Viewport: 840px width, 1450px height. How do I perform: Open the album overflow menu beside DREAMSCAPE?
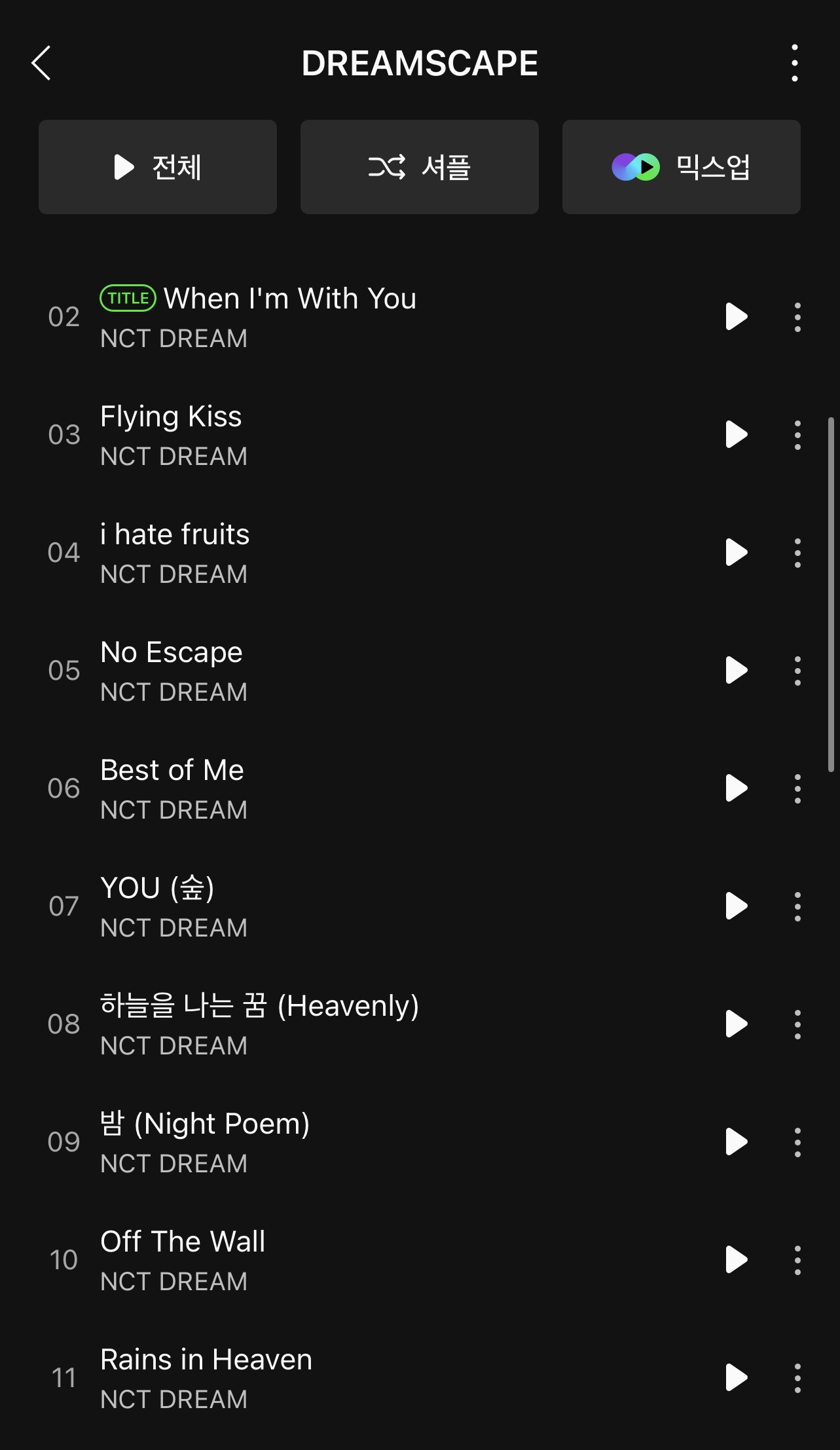(795, 64)
